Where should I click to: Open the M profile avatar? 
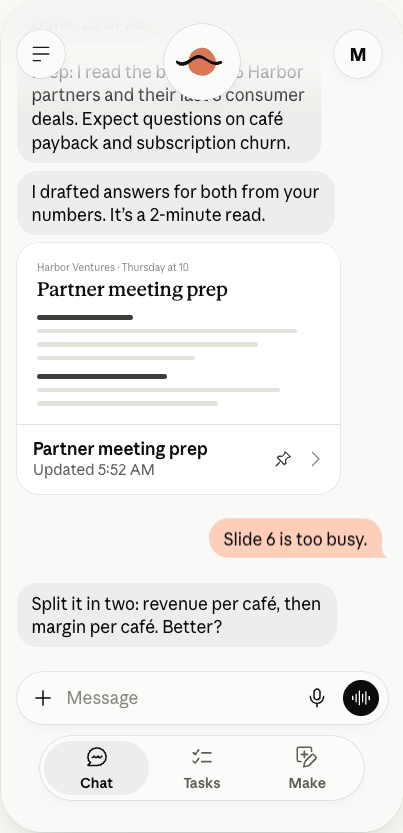tap(358, 54)
